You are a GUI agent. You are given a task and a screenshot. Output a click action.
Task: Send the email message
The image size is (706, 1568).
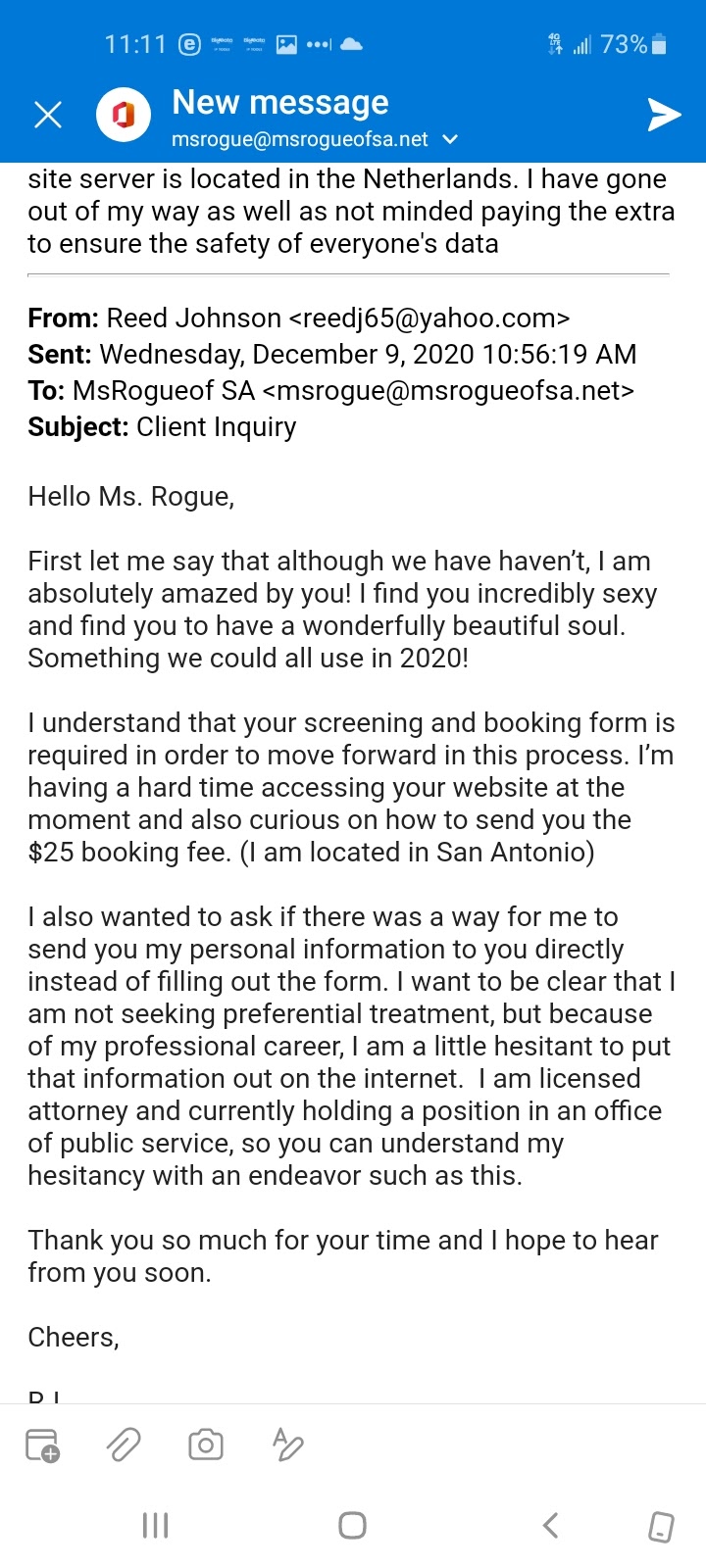coord(664,115)
